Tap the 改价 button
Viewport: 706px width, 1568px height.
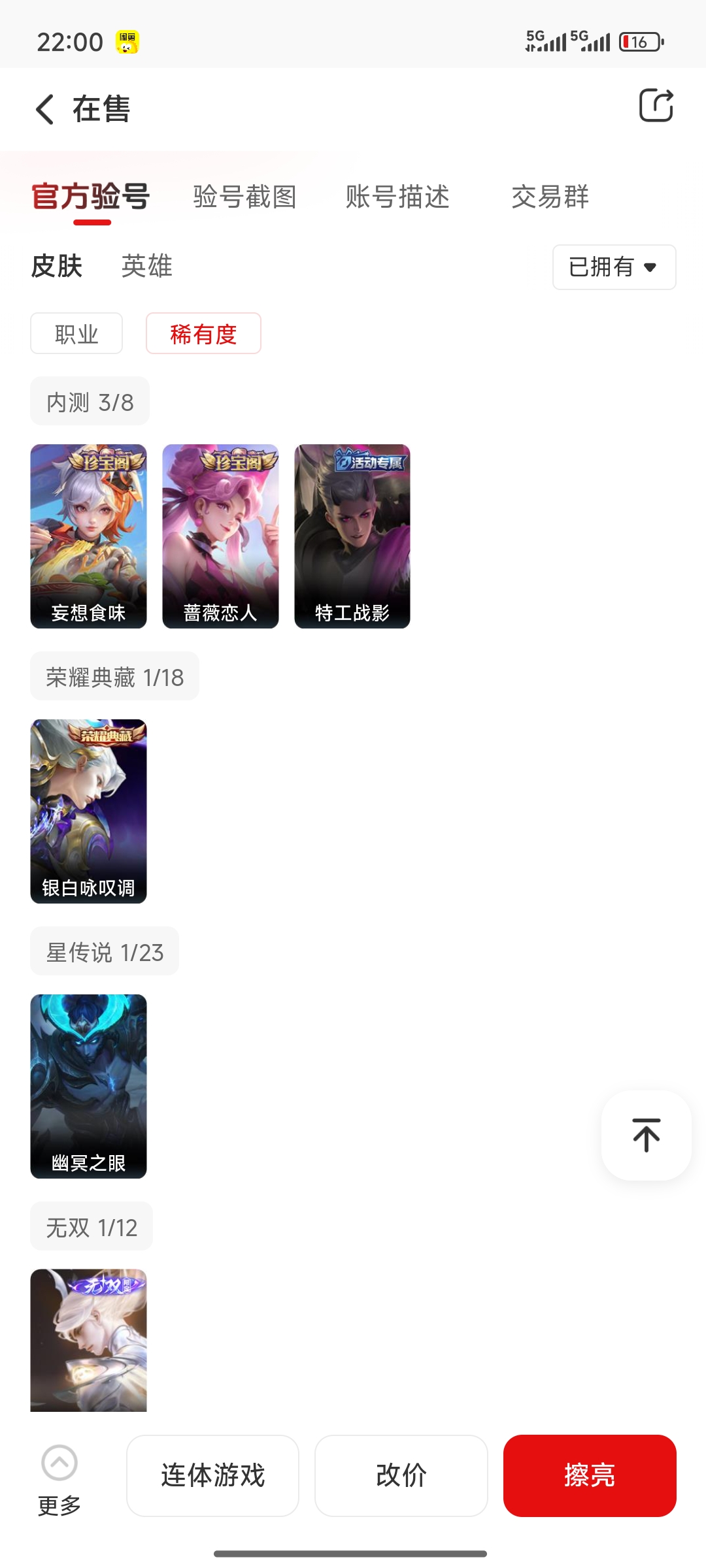coord(401,1475)
